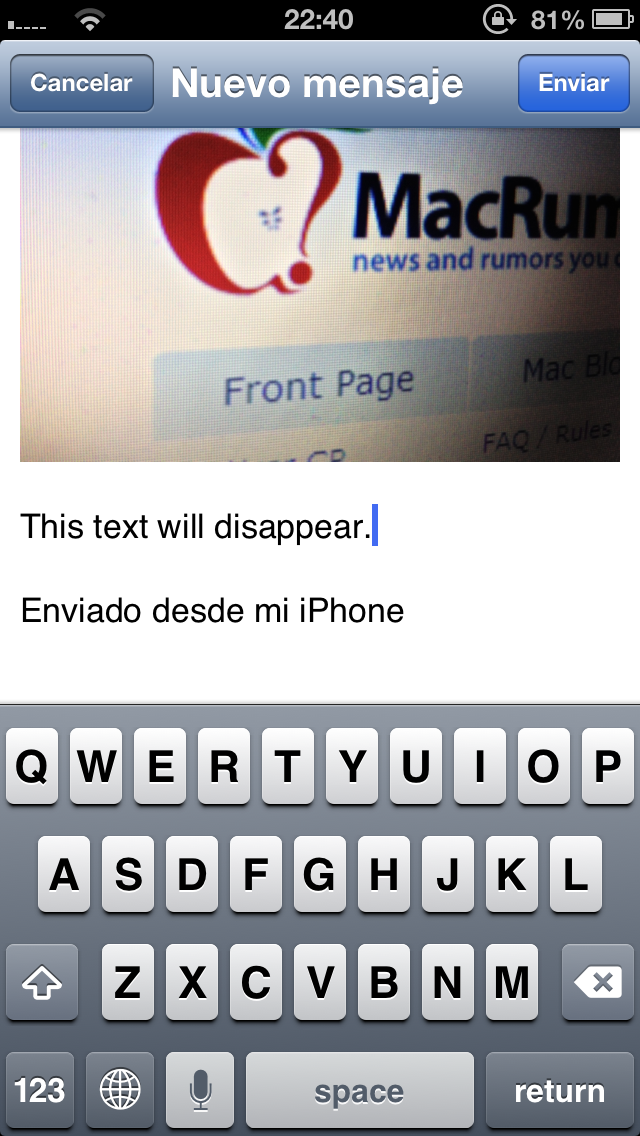This screenshot has width=640, height=1136.
Task: Change keyboard language with globe key
Action: [x=120, y=1089]
